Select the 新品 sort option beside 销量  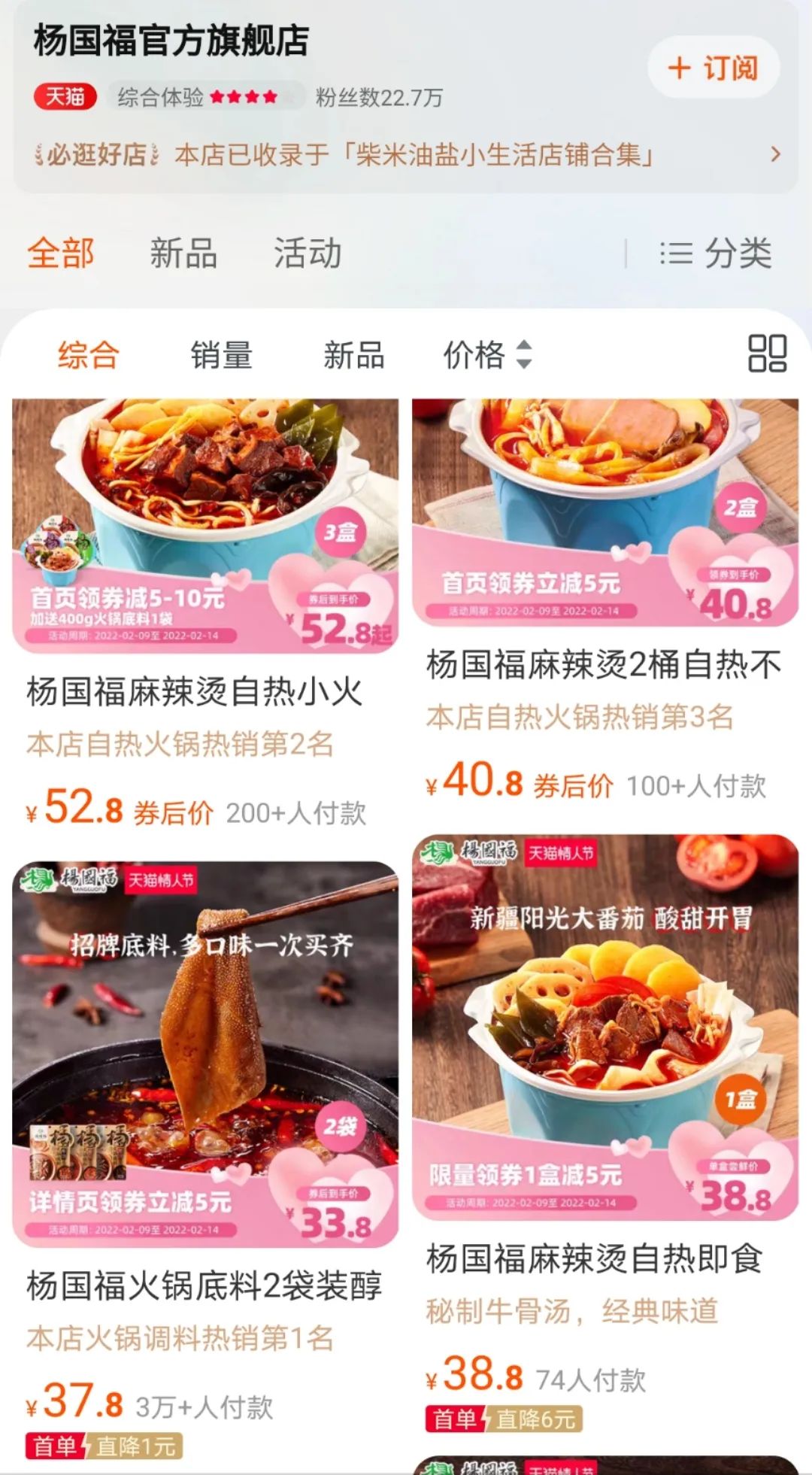[353, 355]
